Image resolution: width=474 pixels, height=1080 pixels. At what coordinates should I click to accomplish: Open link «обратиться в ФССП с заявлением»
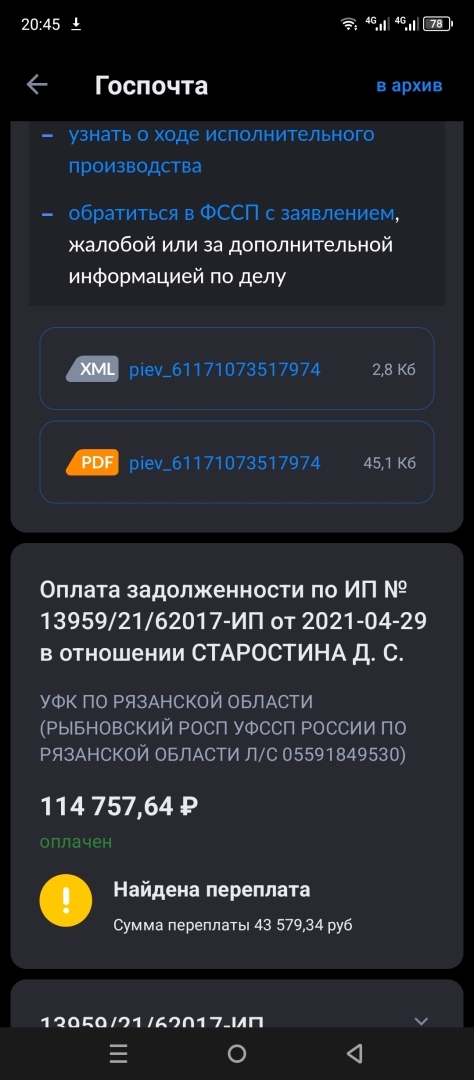(x=232, y=214)
